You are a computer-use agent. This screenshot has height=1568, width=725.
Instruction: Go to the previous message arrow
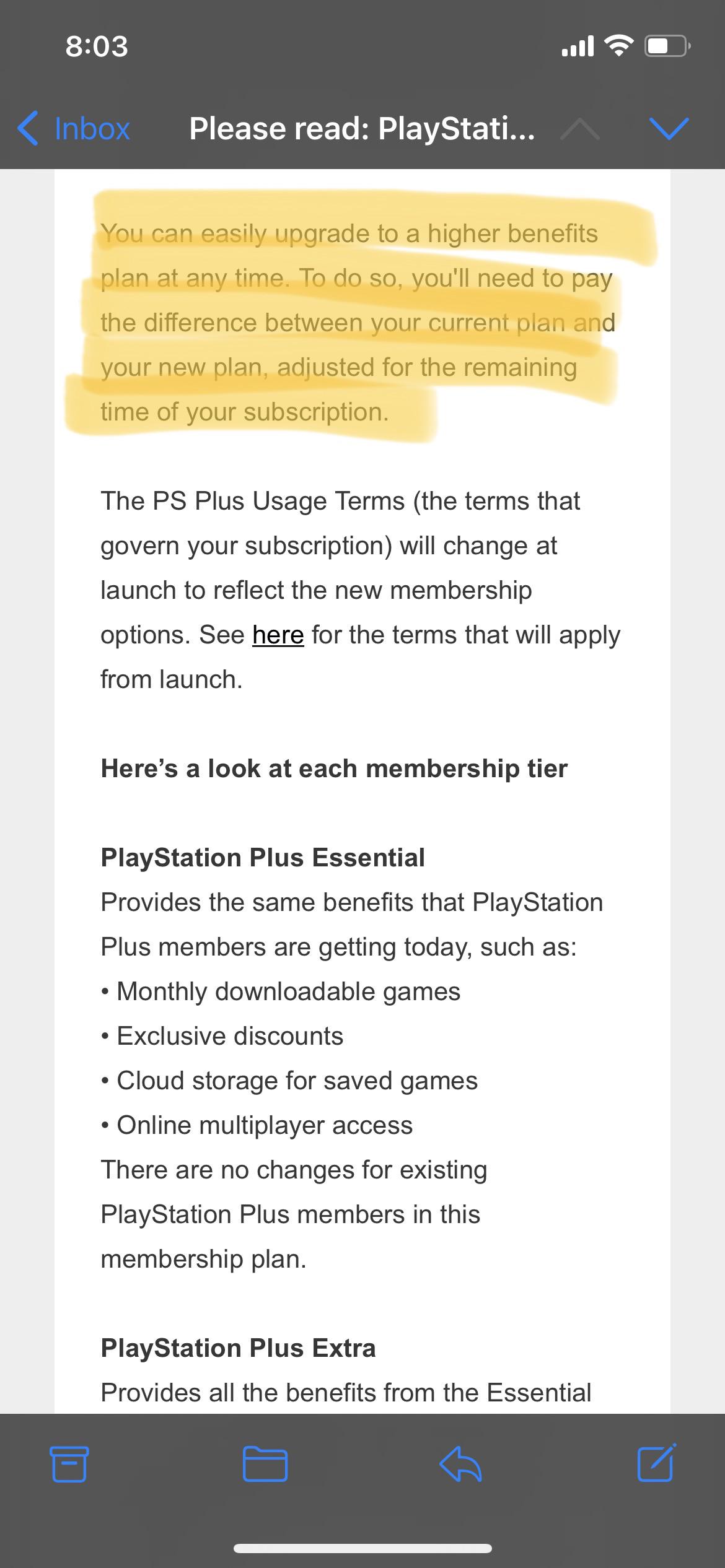(x=579, y=129)
